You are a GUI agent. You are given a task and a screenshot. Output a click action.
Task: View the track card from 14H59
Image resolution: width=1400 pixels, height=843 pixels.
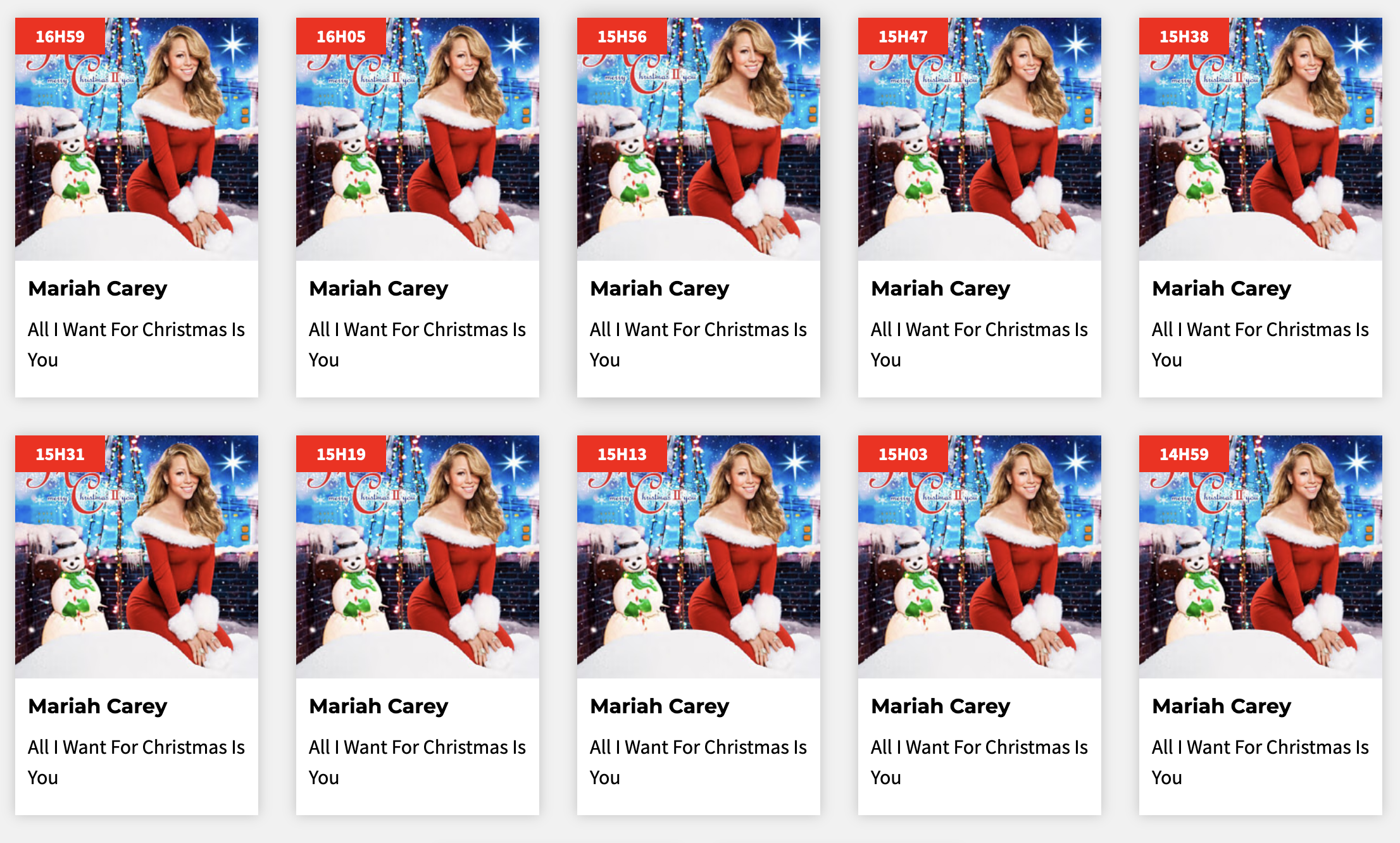click(x=1260, y=625)
